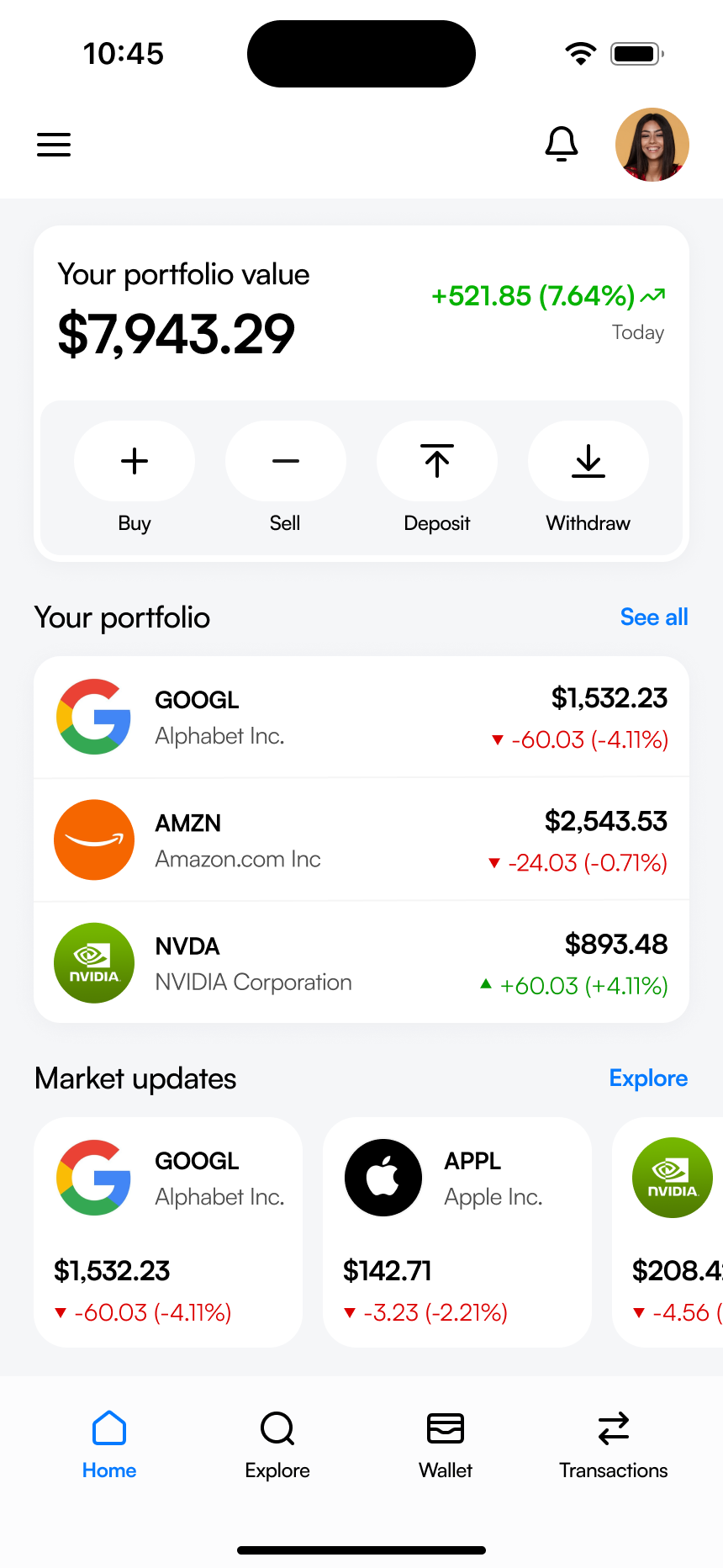Tap the Sell button
Screen dimensions: 723x1568
(x=286, y=462)
